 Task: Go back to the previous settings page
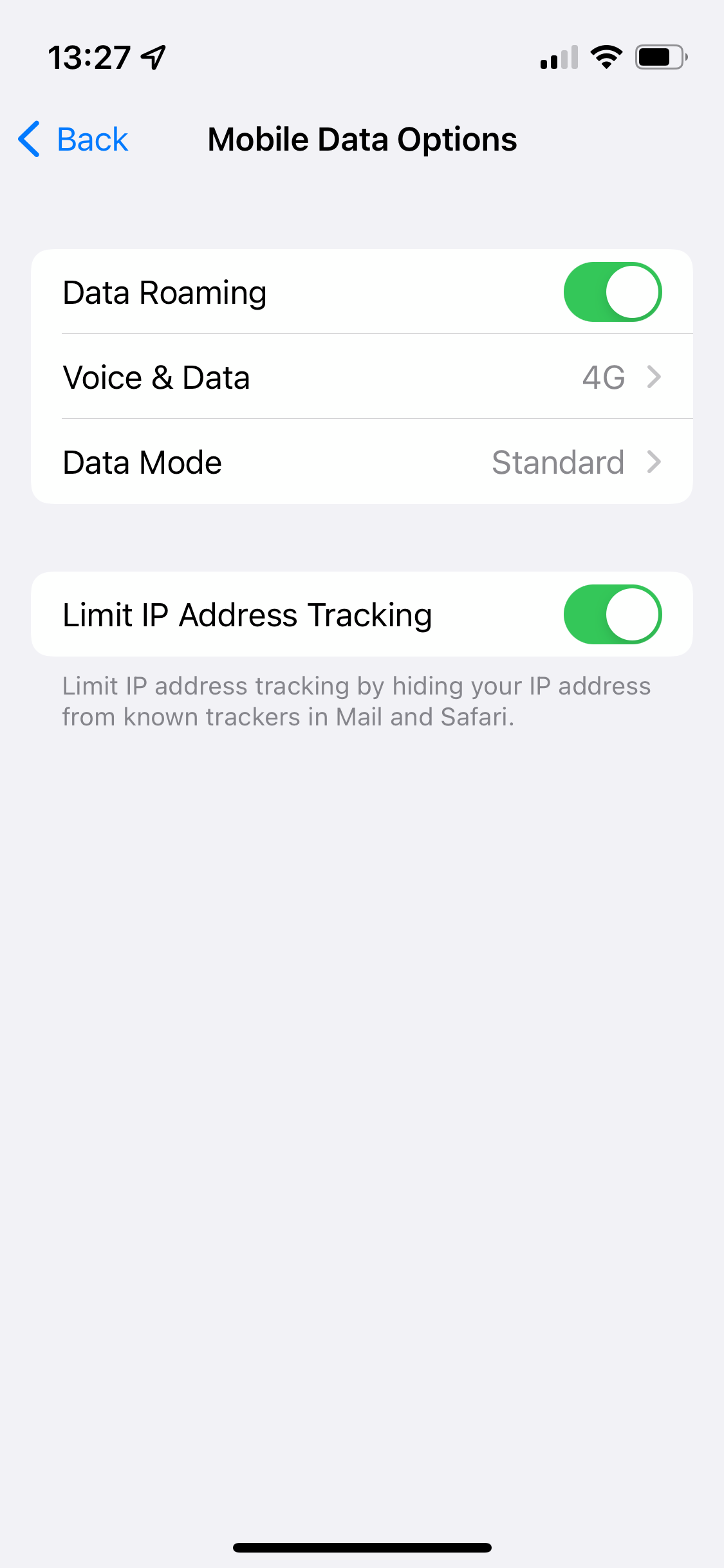pyautogui.click(x=73, y=139)
